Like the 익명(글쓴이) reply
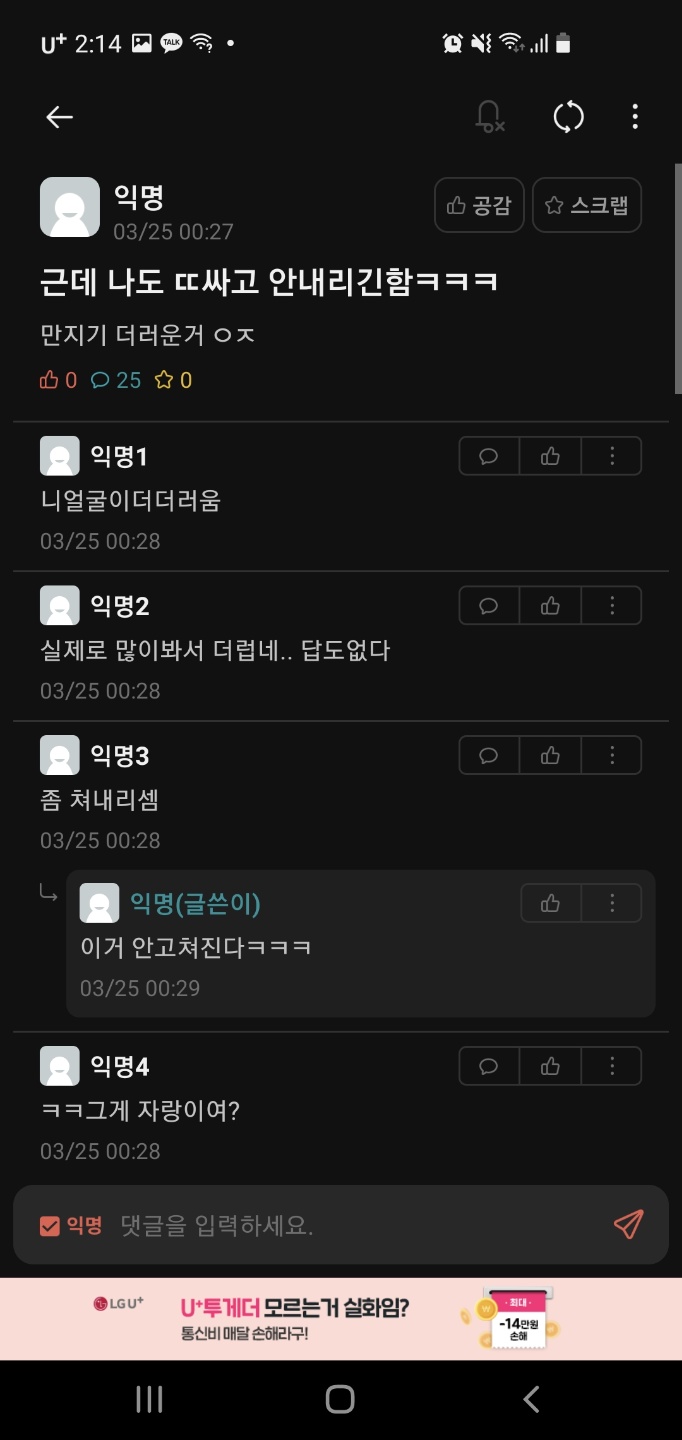Viewport: 682px width, 1440px height. (550, 903)
